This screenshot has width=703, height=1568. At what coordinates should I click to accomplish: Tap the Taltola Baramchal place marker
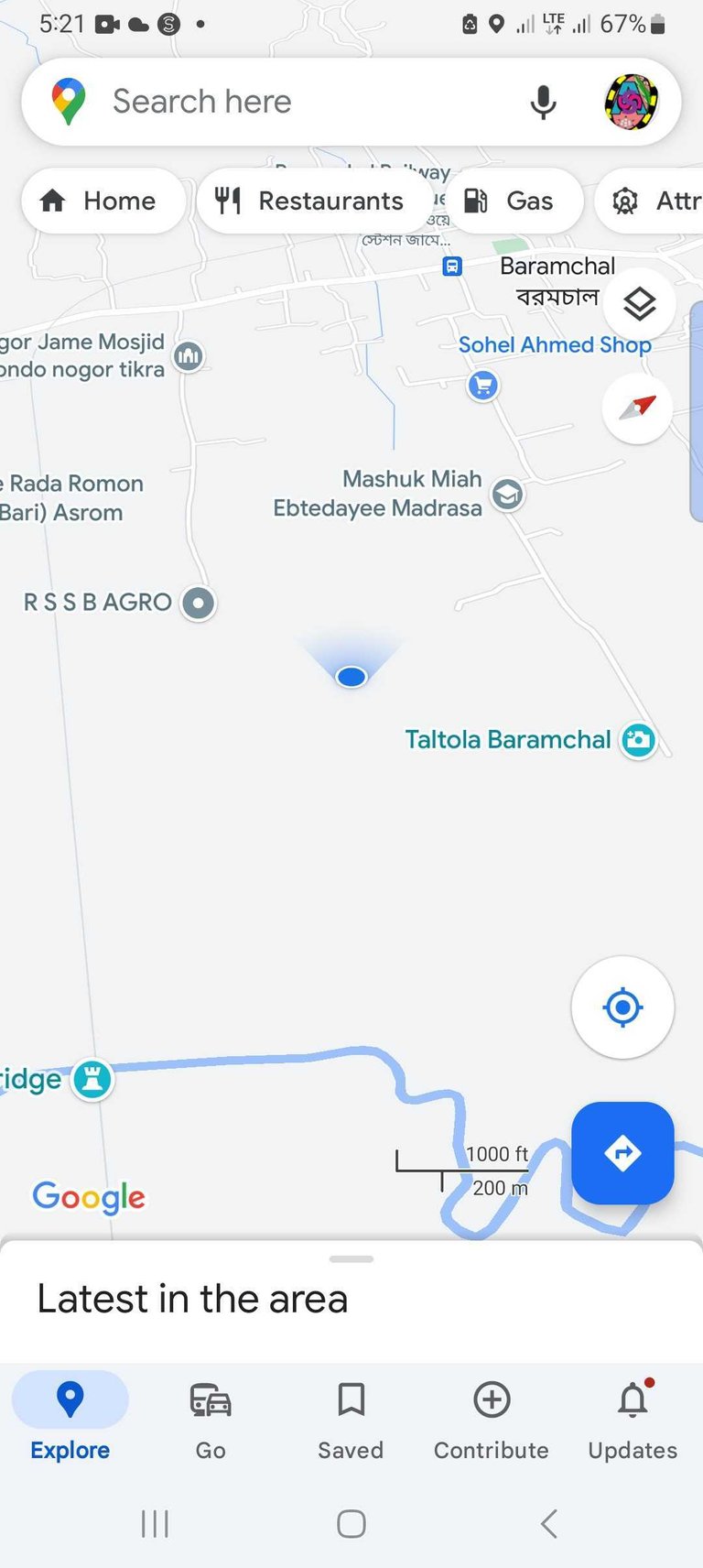[x=638, y=740]
